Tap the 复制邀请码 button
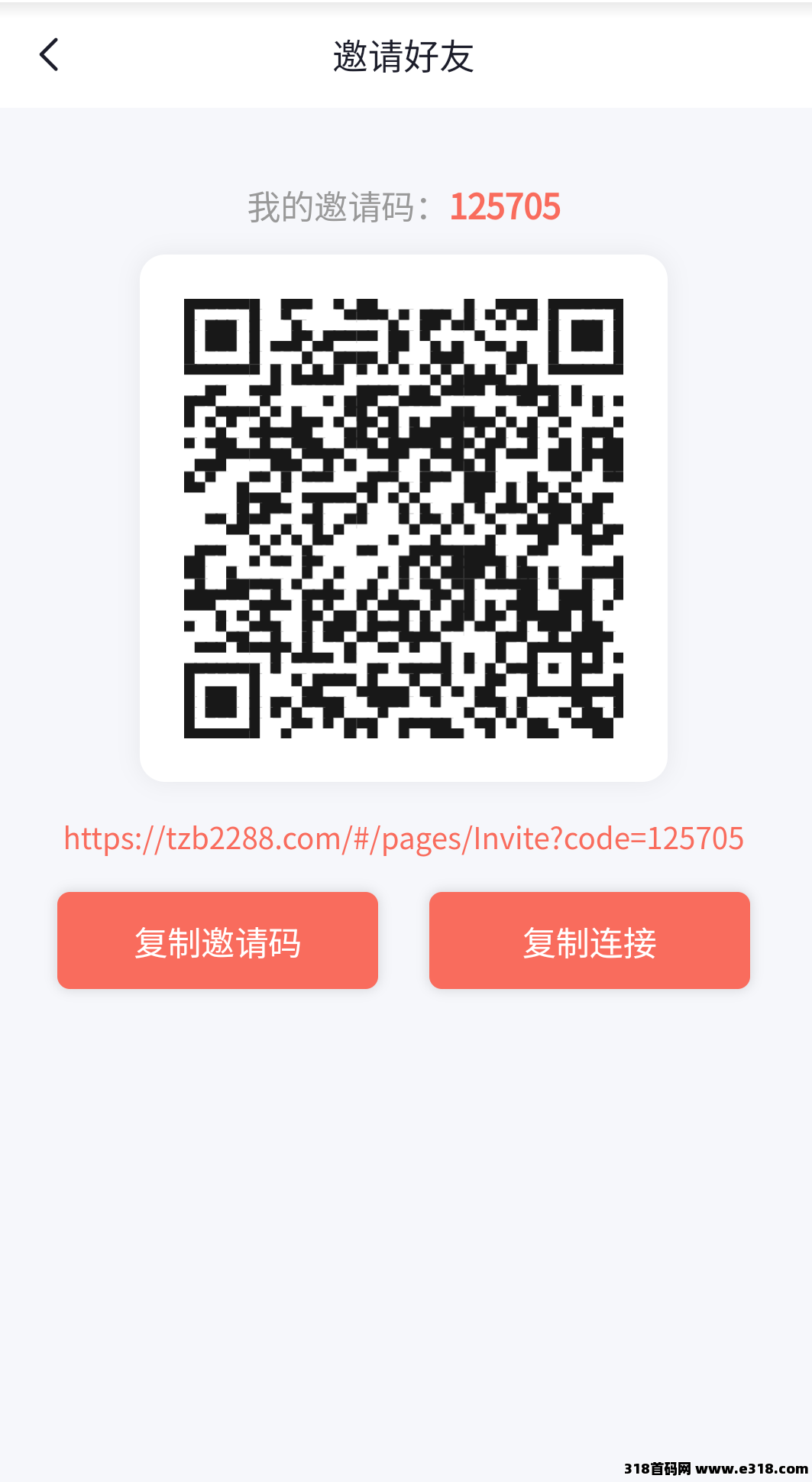The height and width of the screenshot is (1482, 812). [218, 941]
